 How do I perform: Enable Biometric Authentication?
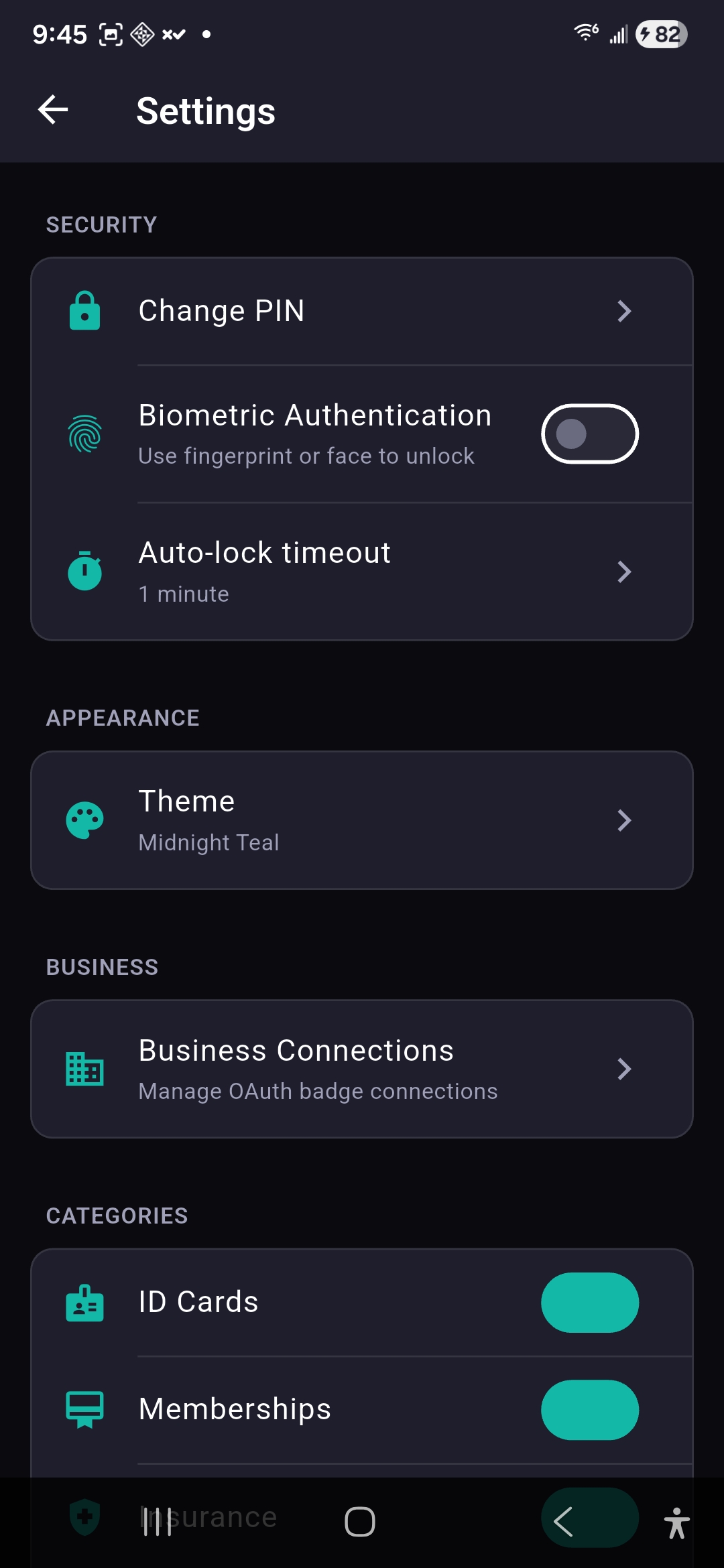coord(589,434)
